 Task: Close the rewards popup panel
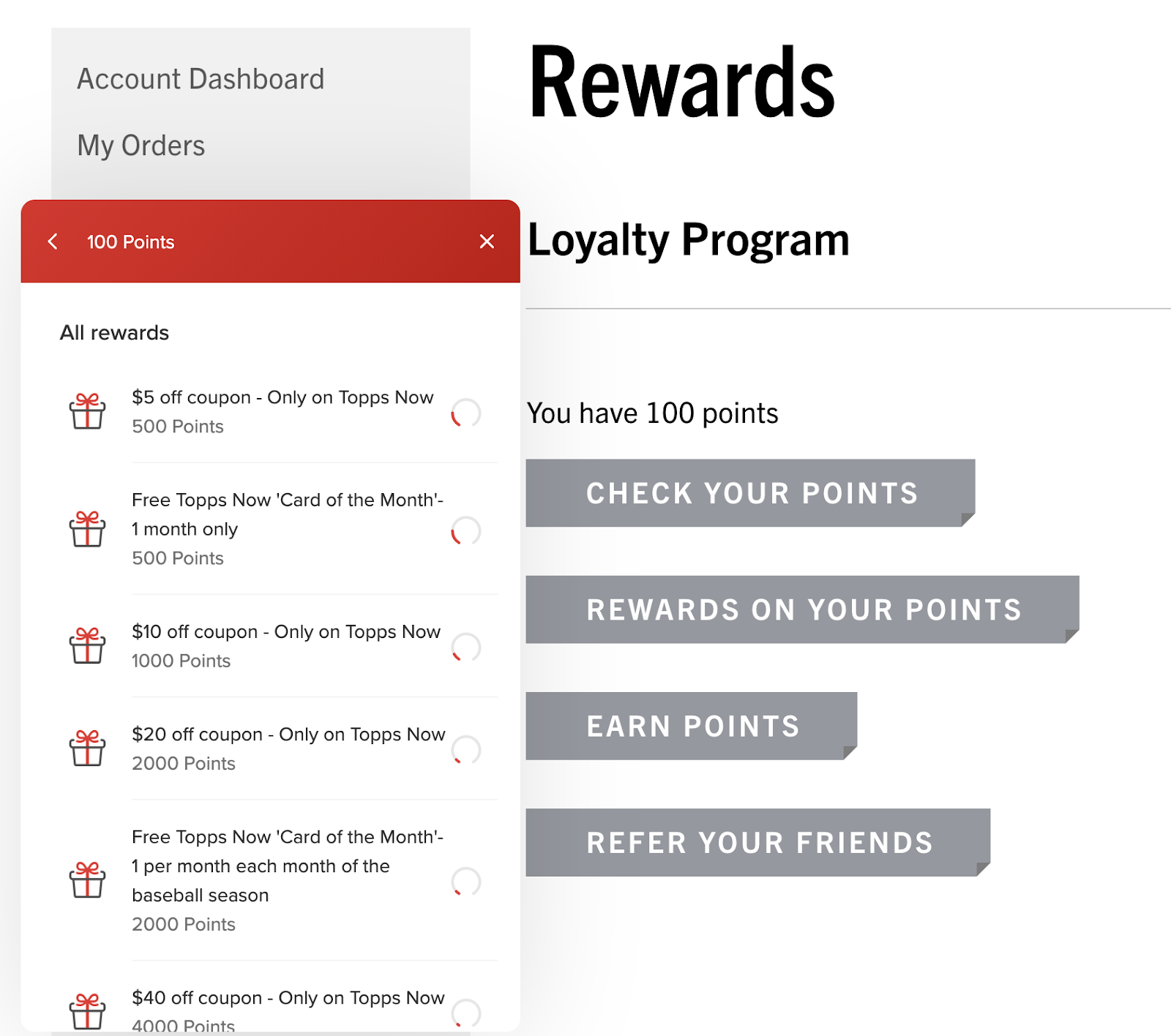pos(487,241)
